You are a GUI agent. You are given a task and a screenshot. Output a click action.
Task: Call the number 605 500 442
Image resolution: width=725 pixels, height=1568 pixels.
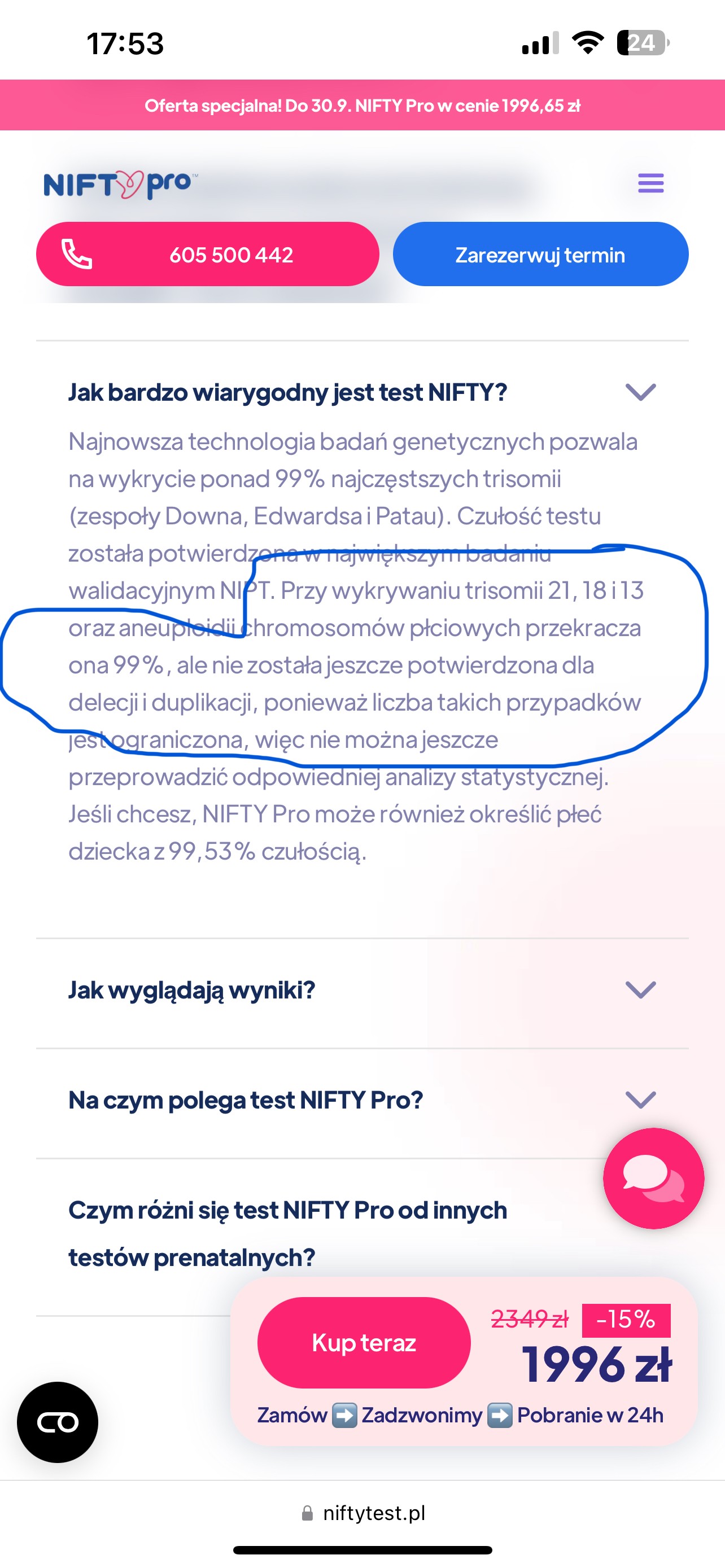pos(208,255)
